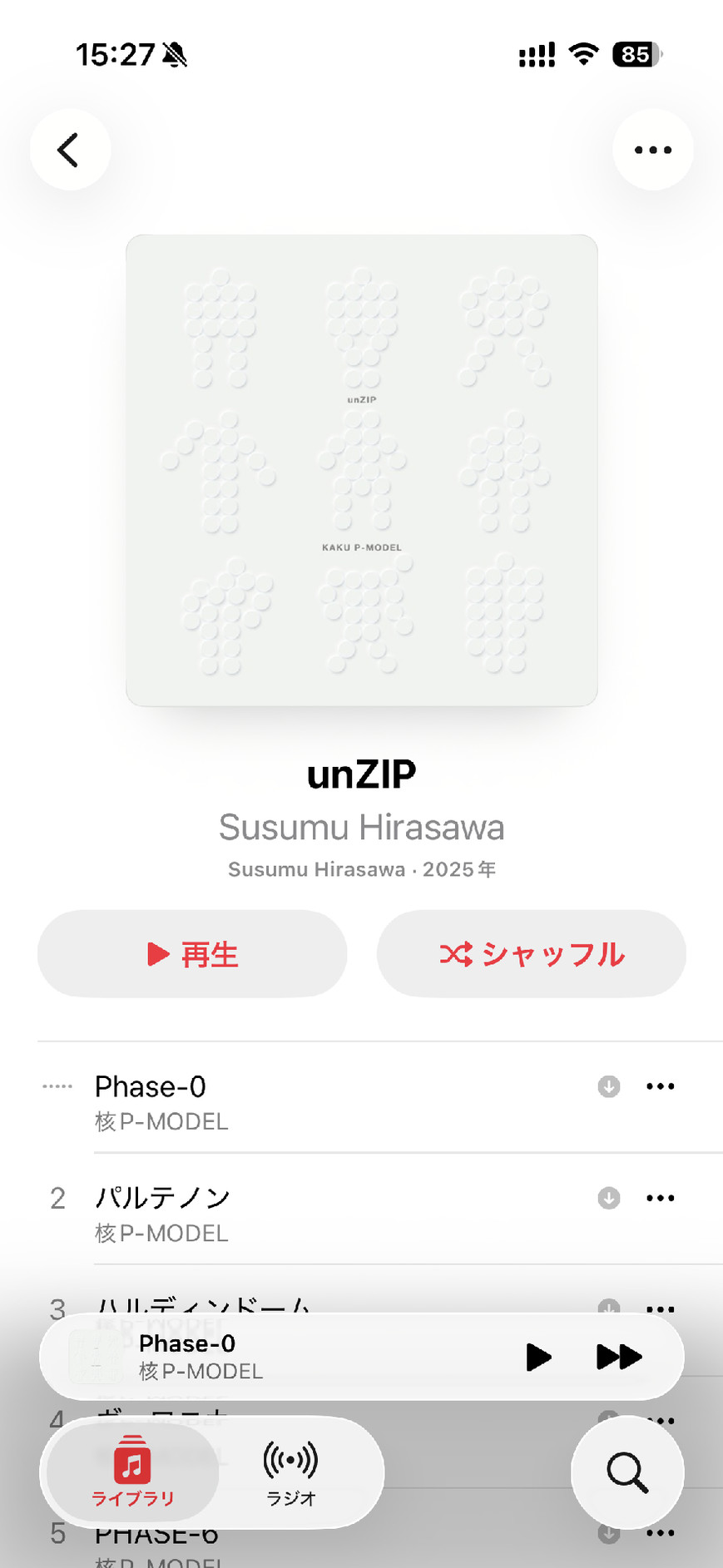Download the パルテノン track

pos(609,1198)
